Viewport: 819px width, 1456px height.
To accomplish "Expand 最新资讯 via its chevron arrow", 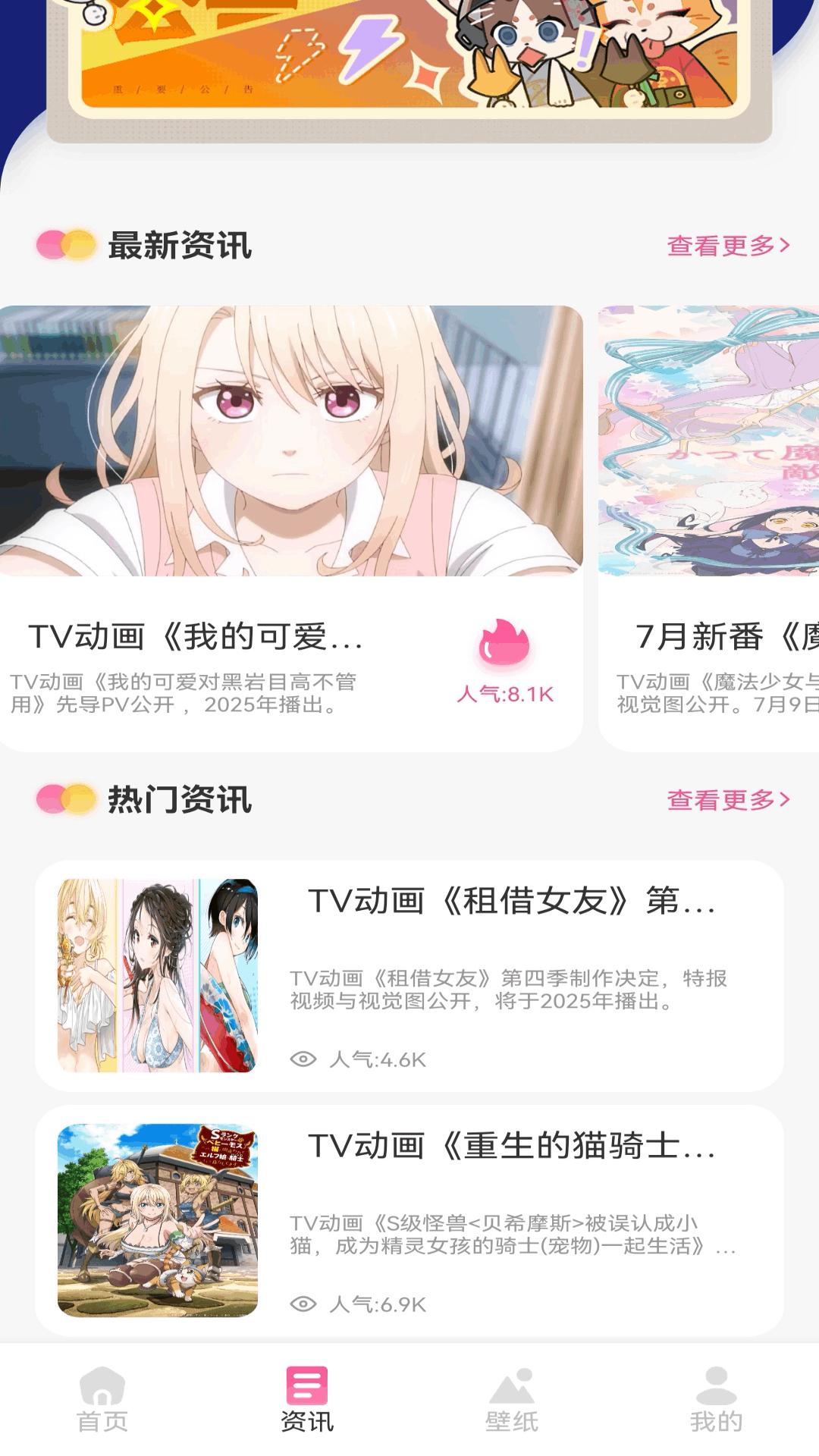I will (785, 245).
